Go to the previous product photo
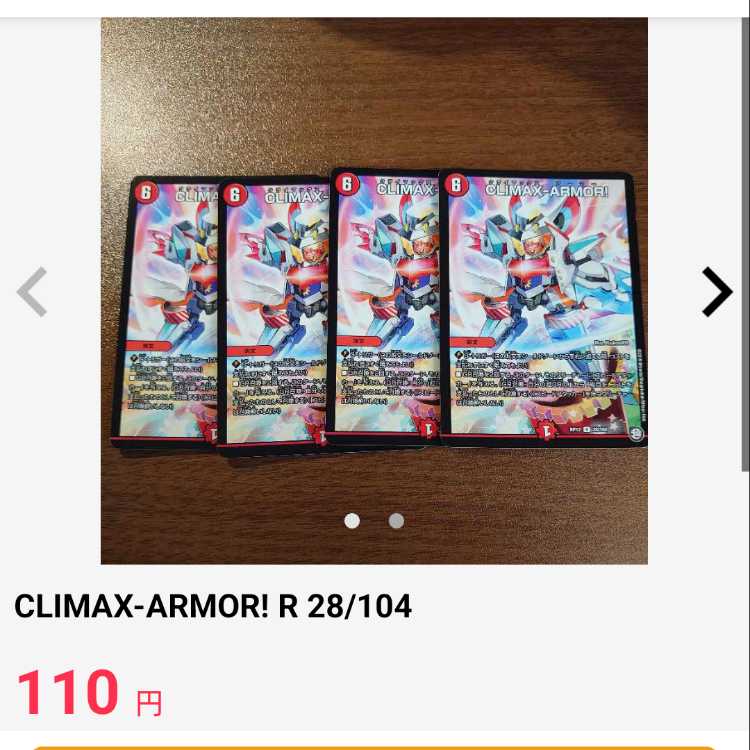This screenshot has height=750, width=750. pos(33,293)
